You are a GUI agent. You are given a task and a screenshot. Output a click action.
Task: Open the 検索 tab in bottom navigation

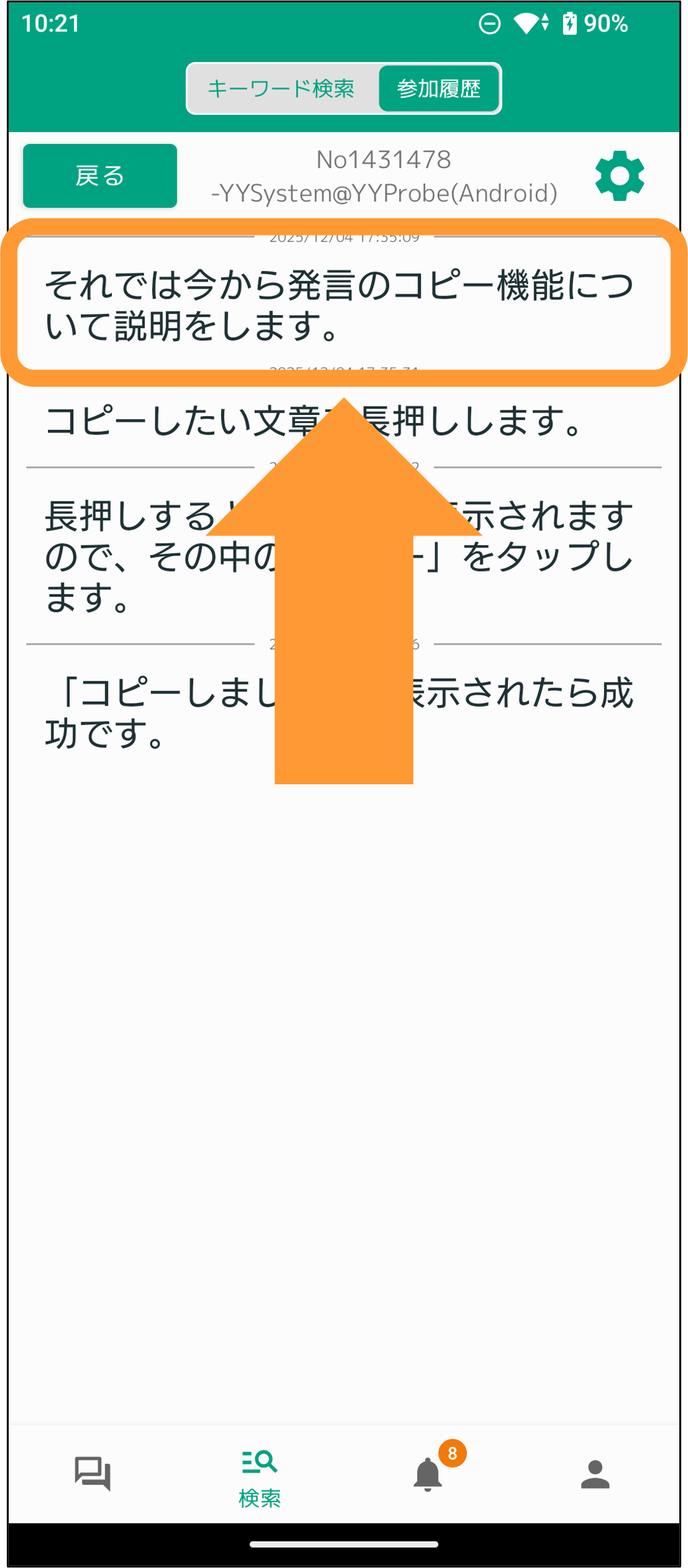pyautogui.click(x=260, y=1478)
